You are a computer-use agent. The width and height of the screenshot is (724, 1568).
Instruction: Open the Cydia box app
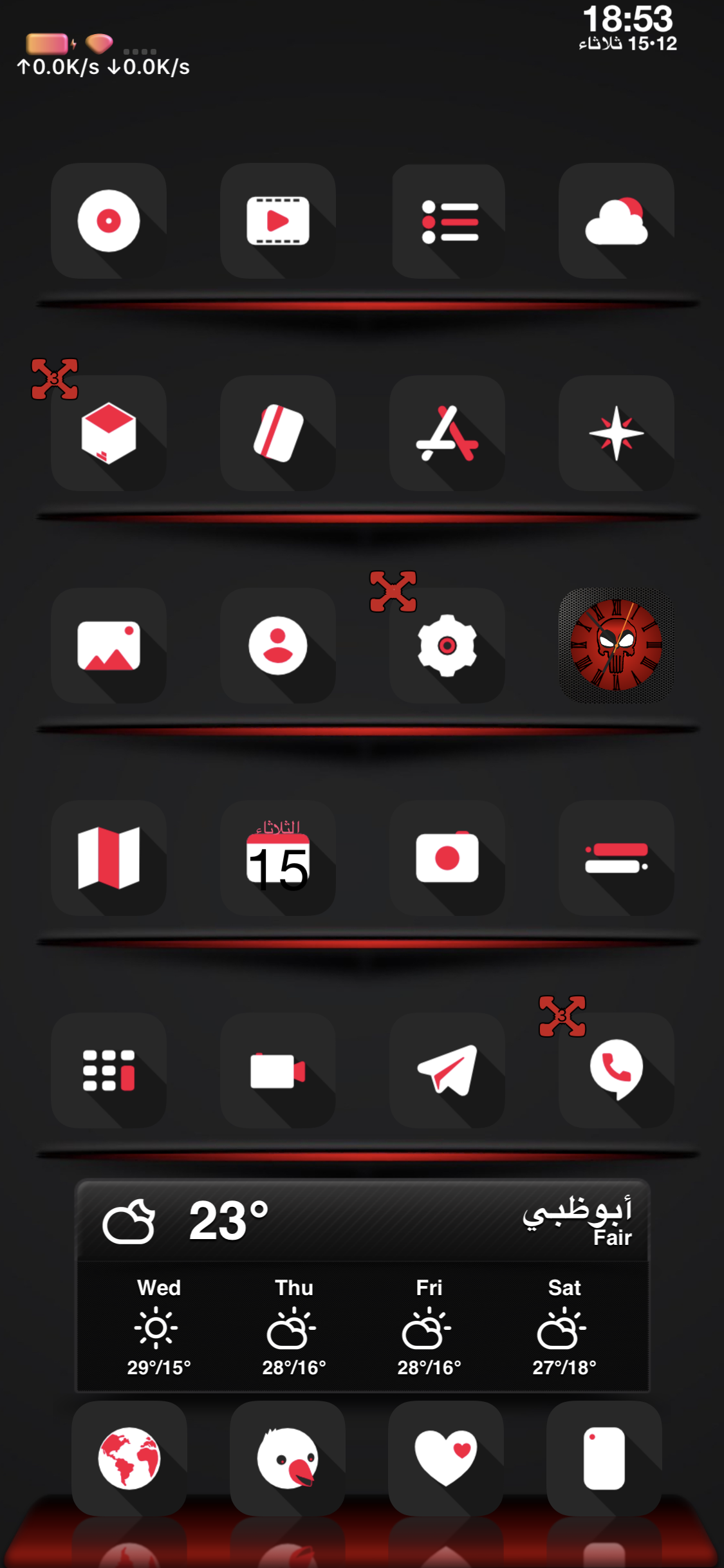[x=109, y=433]
